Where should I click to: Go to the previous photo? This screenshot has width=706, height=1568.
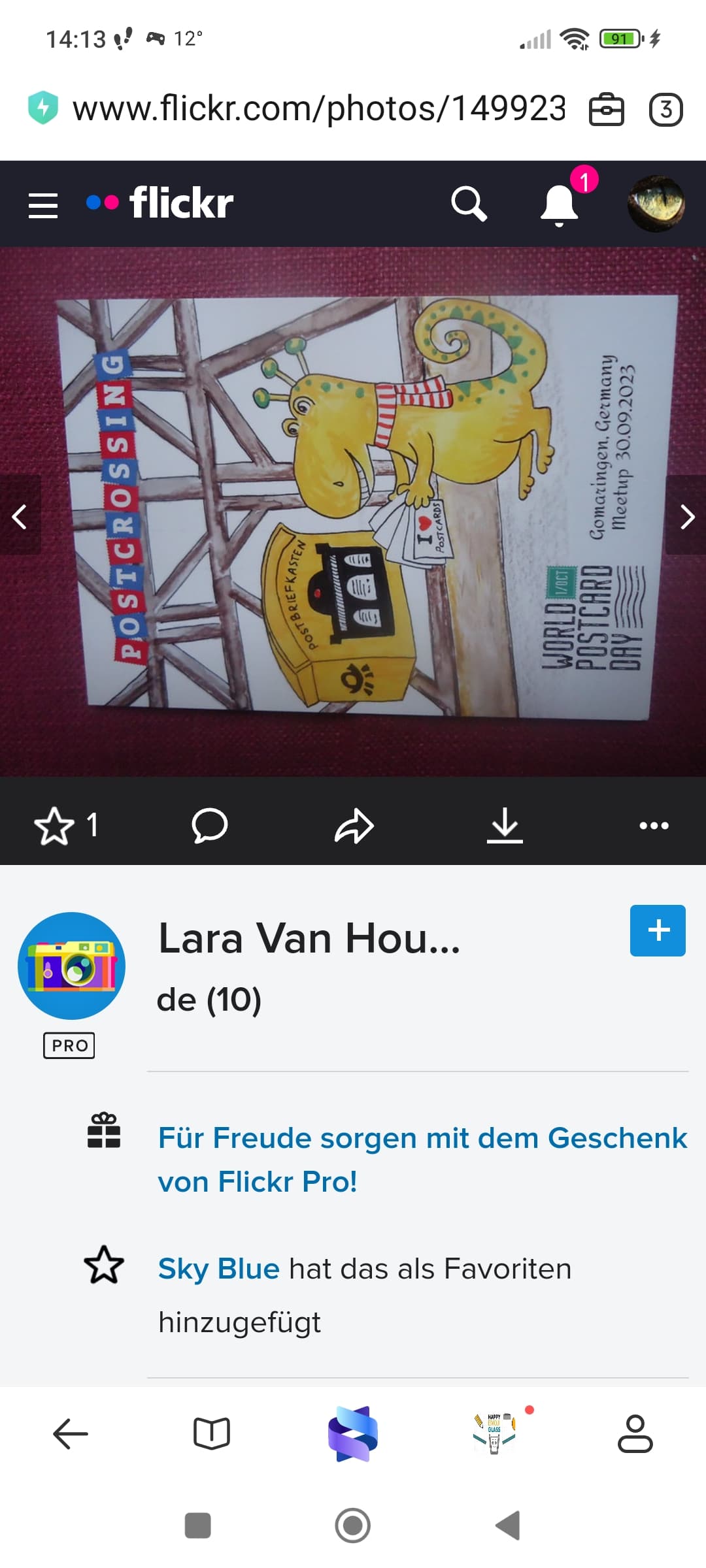pos(20,515)
